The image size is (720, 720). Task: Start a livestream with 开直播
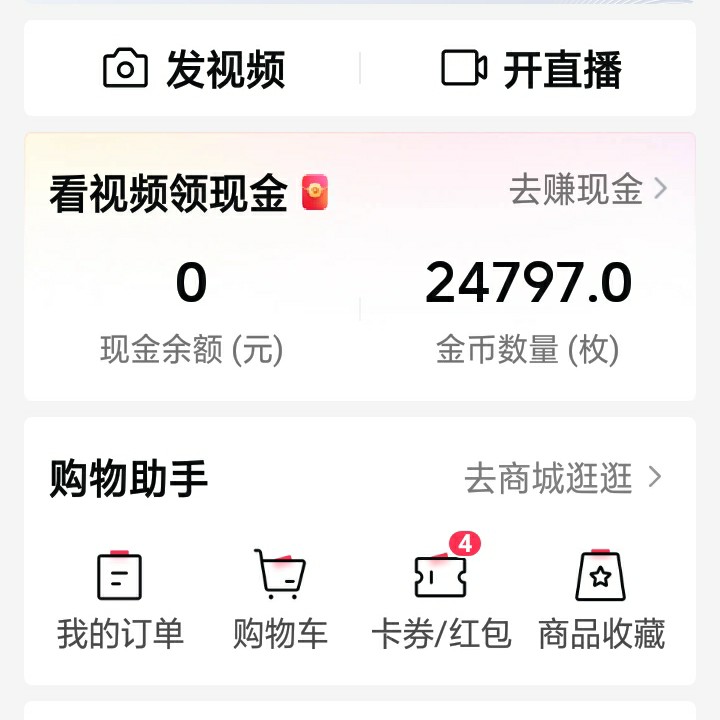531,69
